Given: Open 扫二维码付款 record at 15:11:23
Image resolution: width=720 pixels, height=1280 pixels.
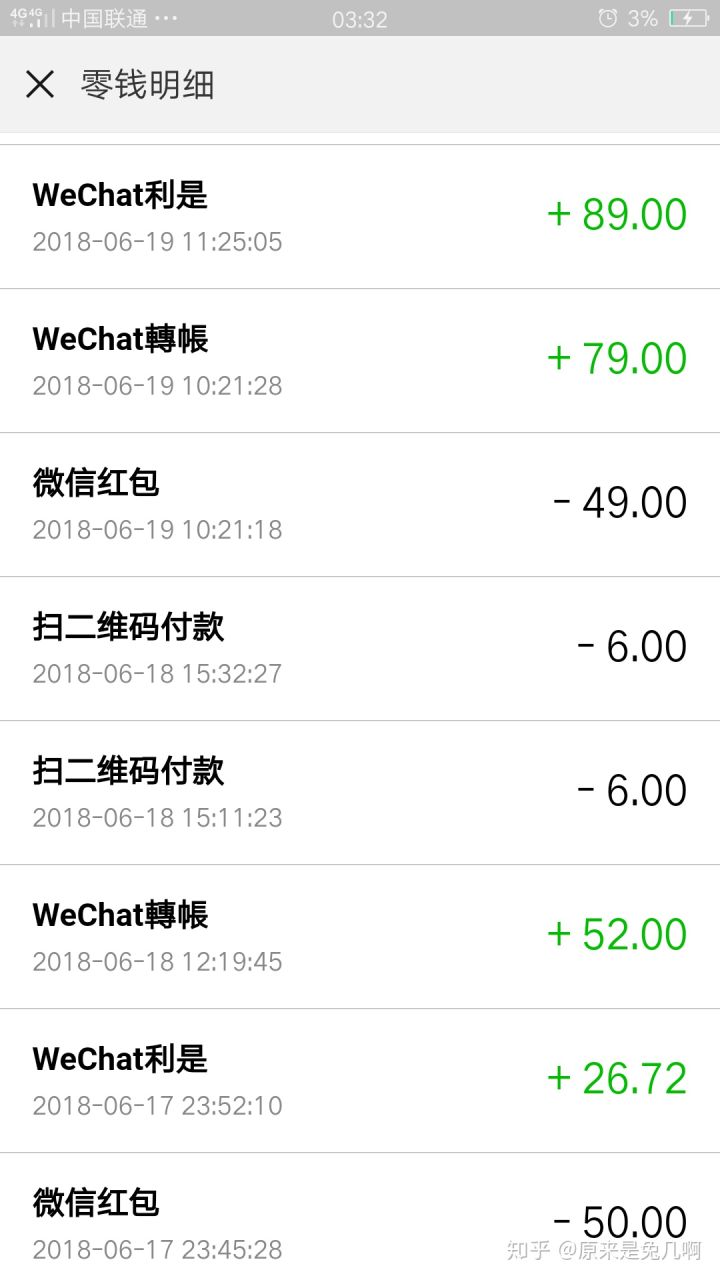Looking at the screenshot, I should pos(360,792).
